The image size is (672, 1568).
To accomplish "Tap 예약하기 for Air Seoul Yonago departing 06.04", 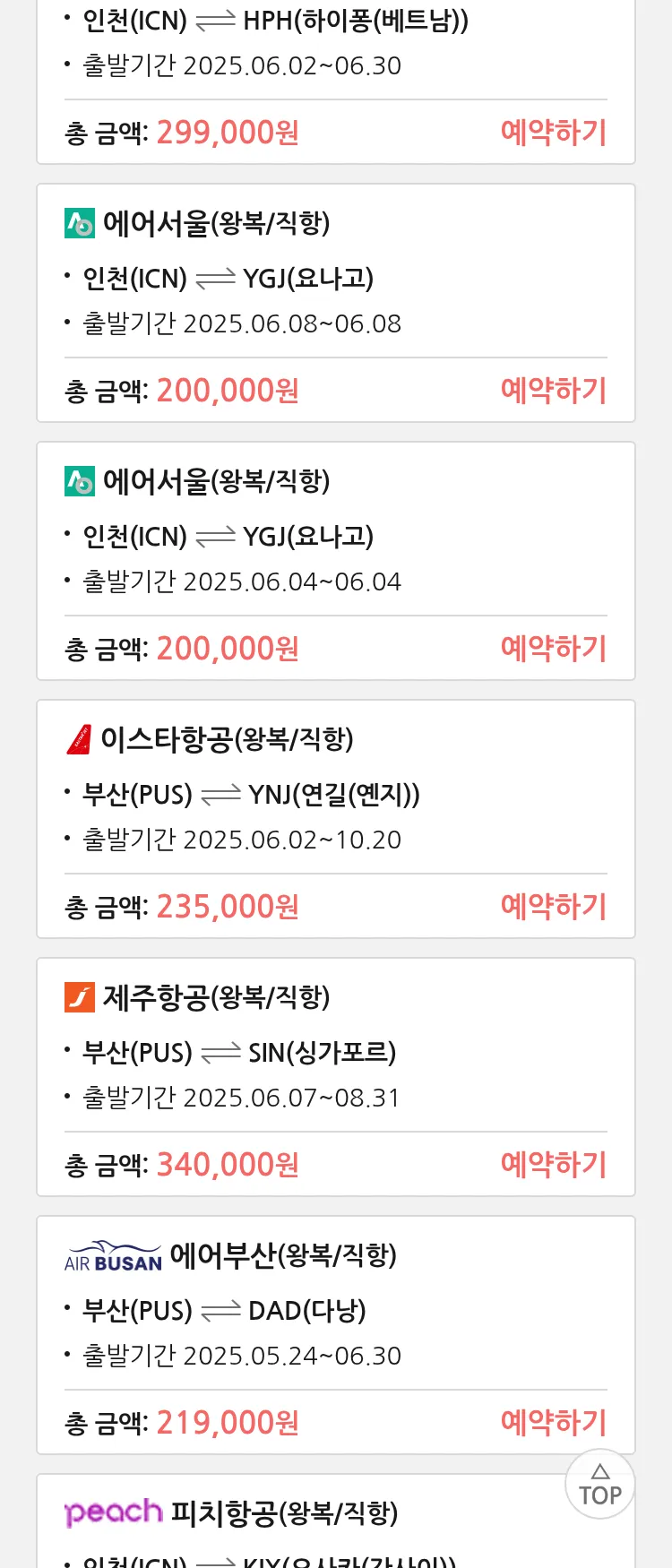I will (x=553, y=649).
